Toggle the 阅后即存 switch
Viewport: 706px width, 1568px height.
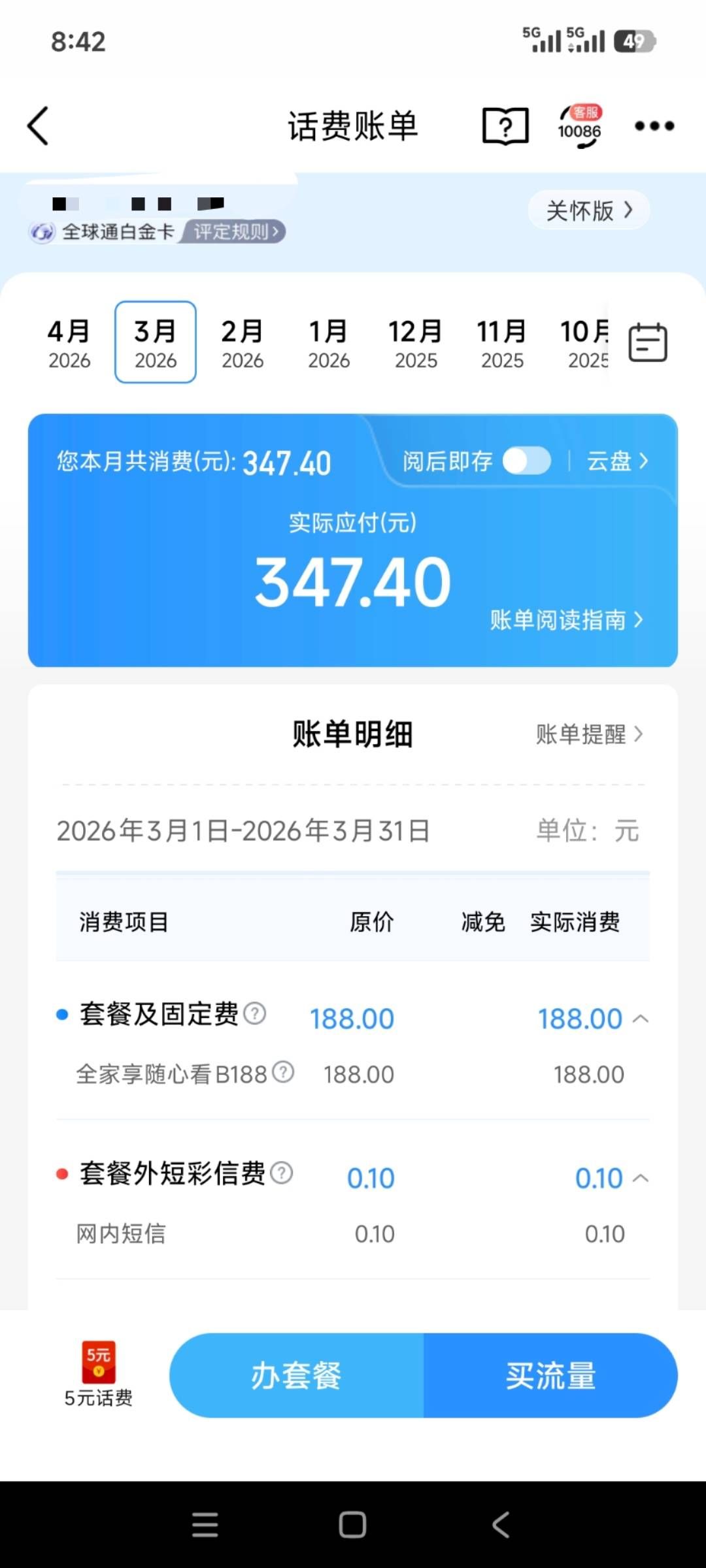pyautogui.click(x=527, y=461)
